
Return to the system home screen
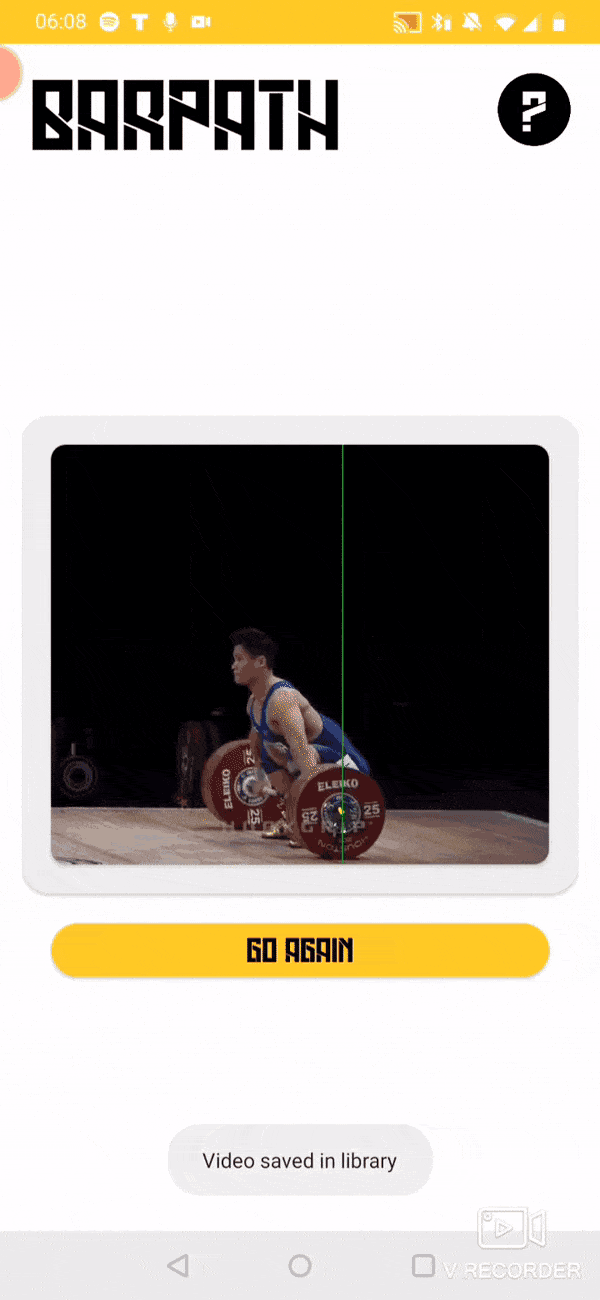point(300,1266)
